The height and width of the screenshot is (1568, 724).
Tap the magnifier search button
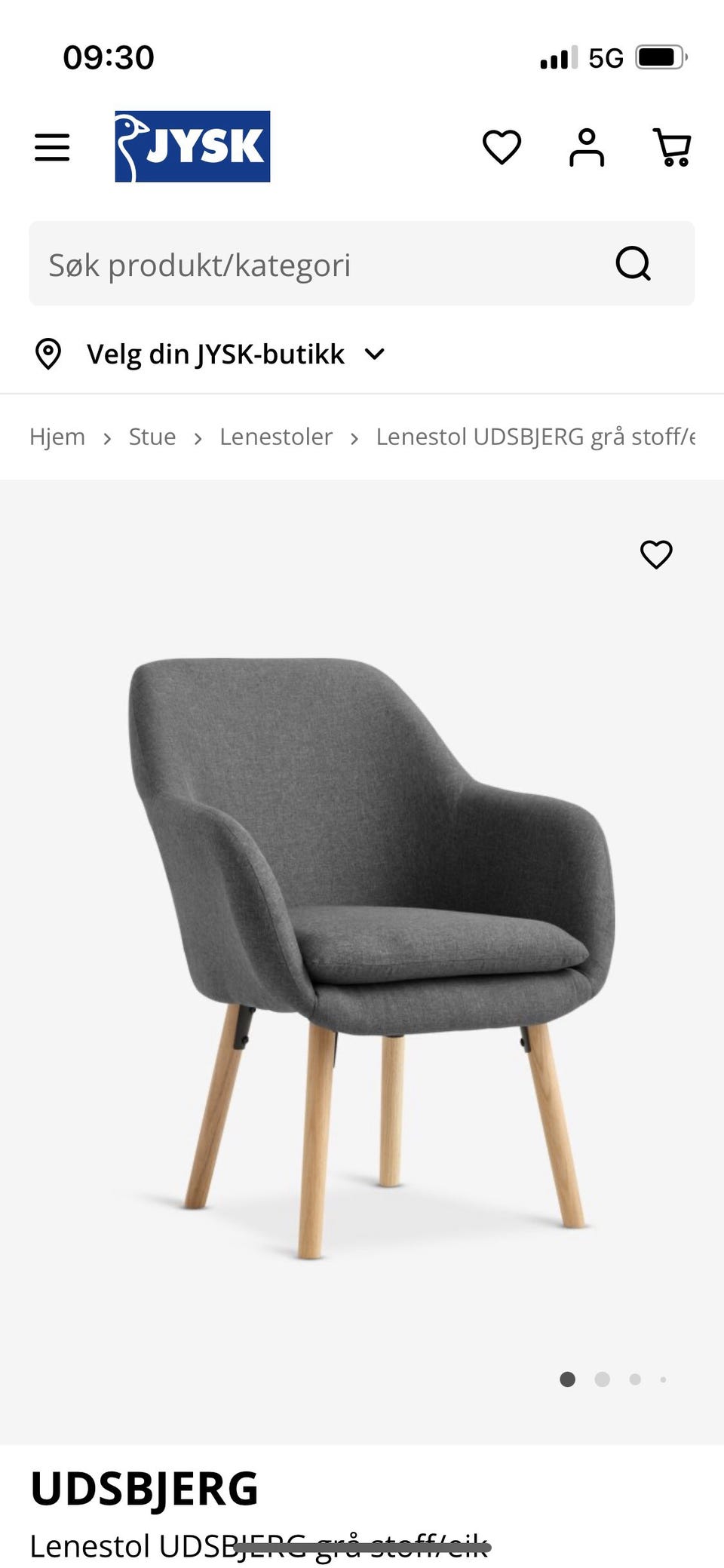tap(633, 263)
